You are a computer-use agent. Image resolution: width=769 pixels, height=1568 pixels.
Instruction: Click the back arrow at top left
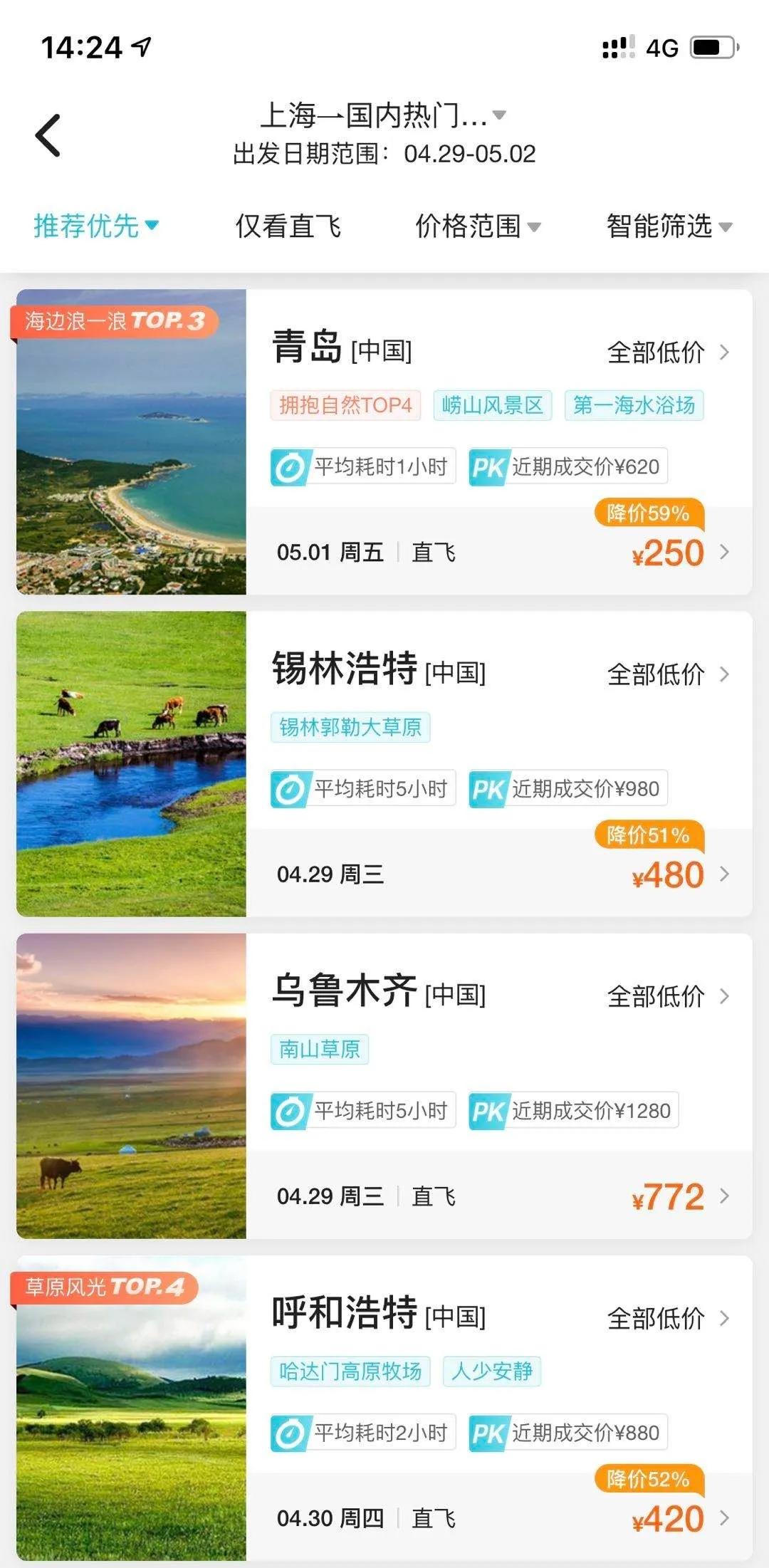[47, 135]
